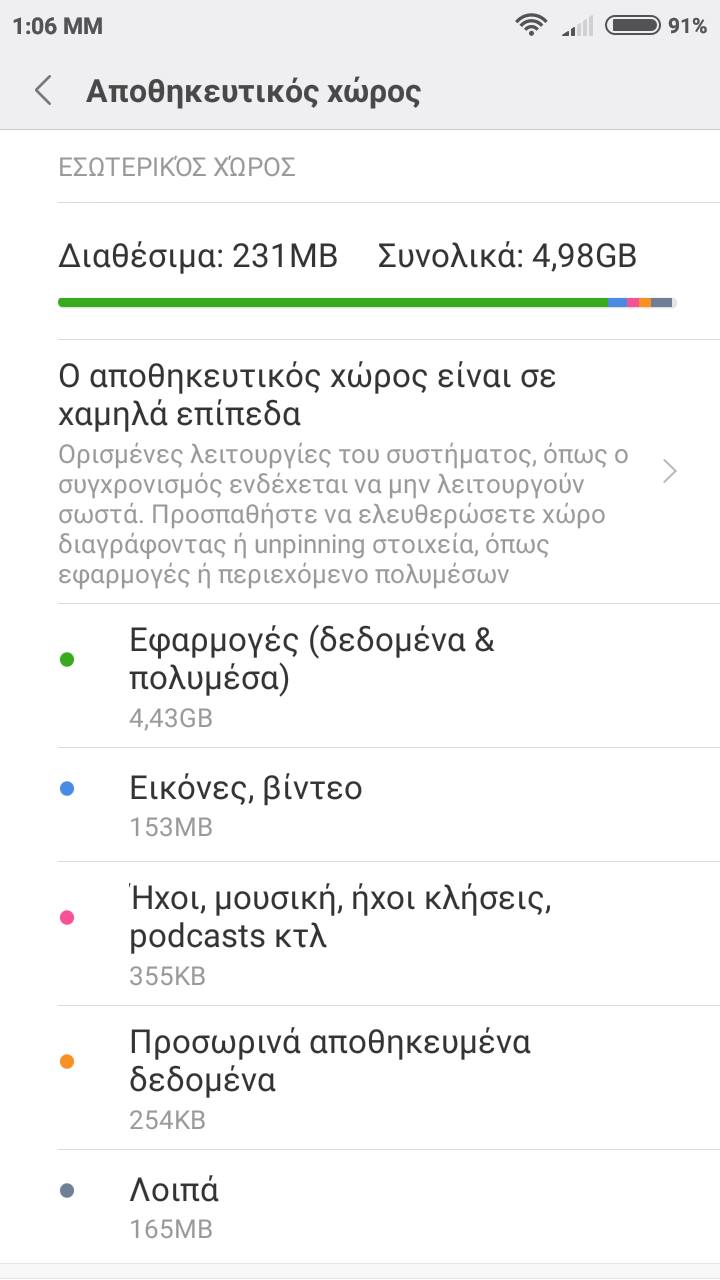Go back from Αποθηκευτικός χώρος
Viewport: 720px width, 1280px height.
43,91
